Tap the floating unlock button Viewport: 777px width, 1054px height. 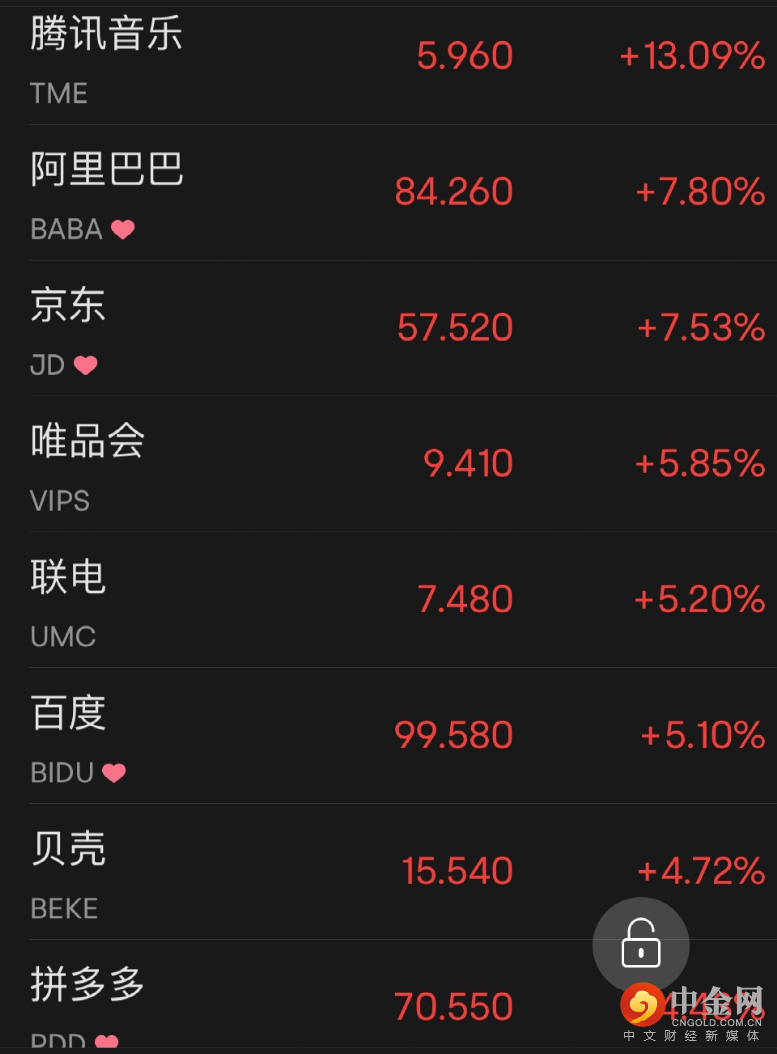641,945
